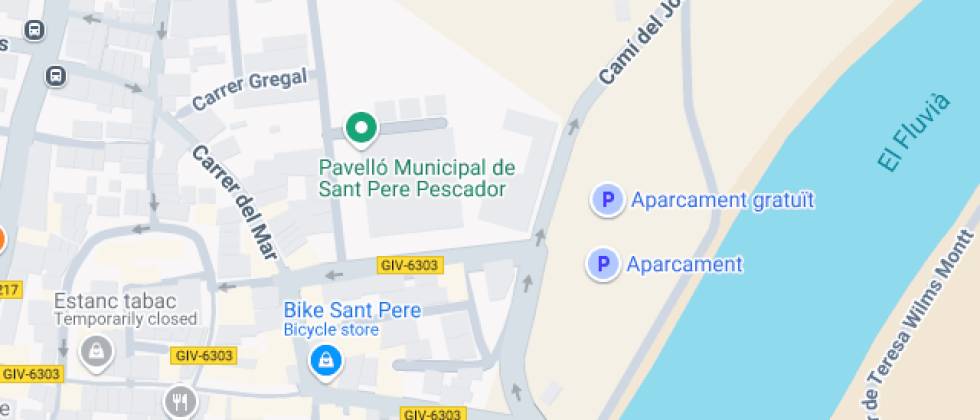Open the Pavelló Municipal de Sant Pere Pescador pin

(360, 128)
